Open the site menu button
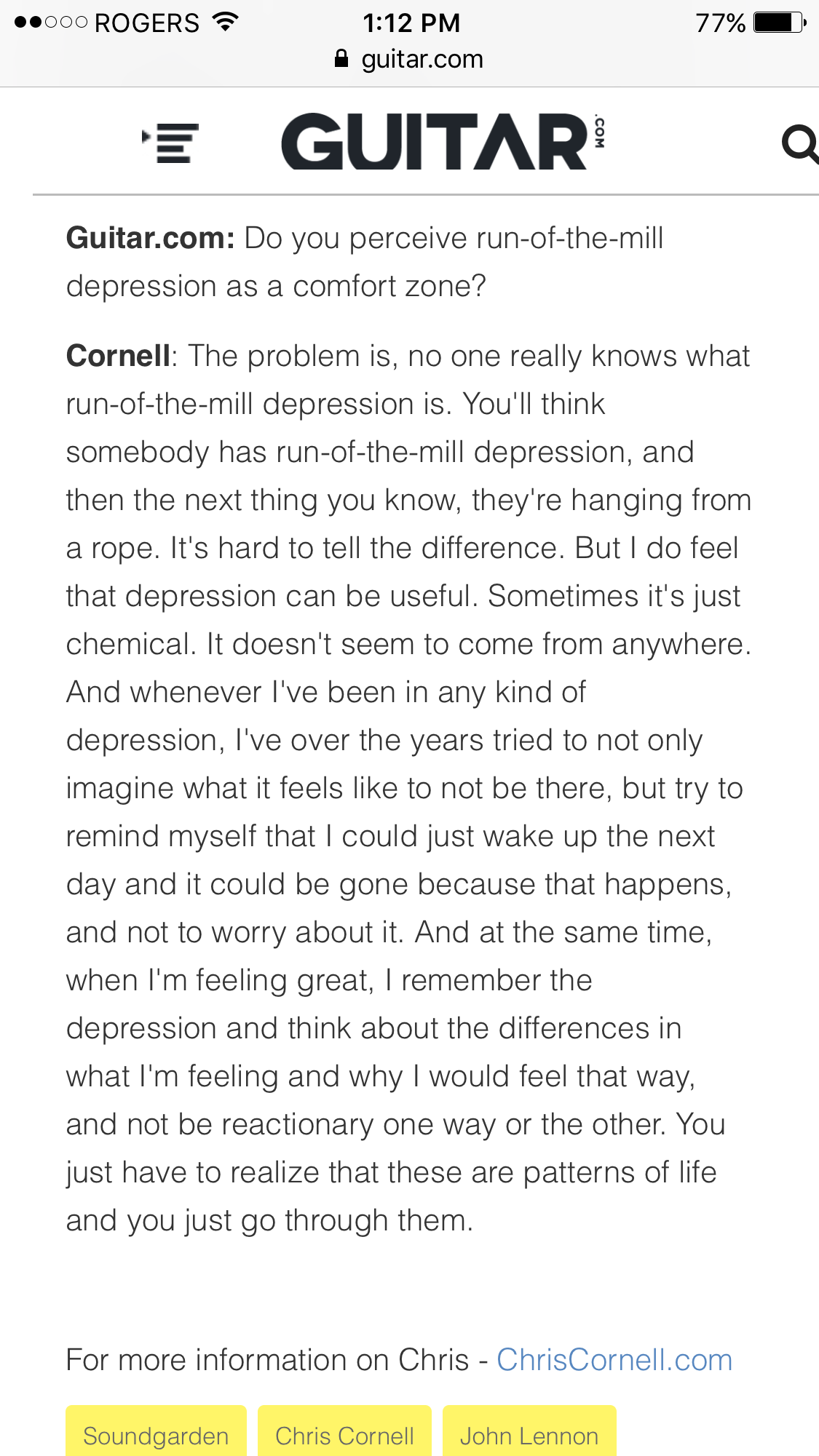 point(170,143)
